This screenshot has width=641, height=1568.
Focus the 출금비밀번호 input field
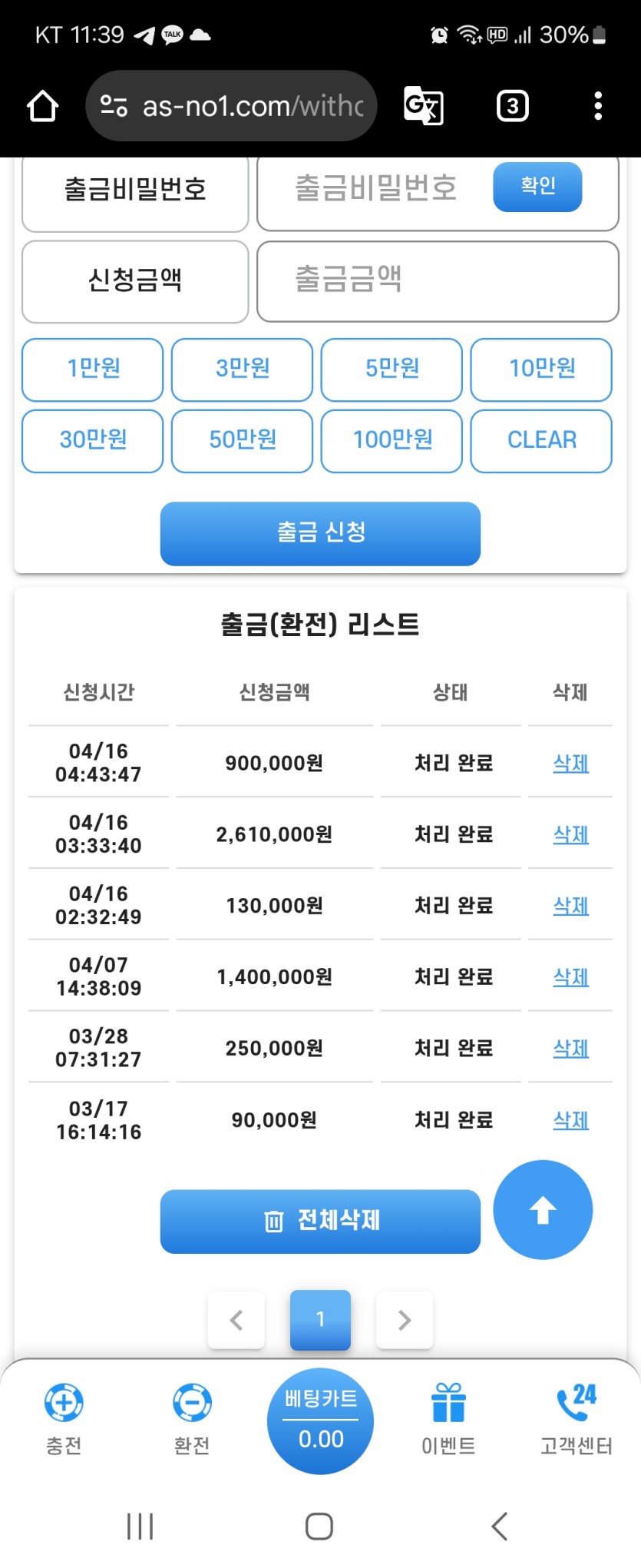(x=376, y=189)
